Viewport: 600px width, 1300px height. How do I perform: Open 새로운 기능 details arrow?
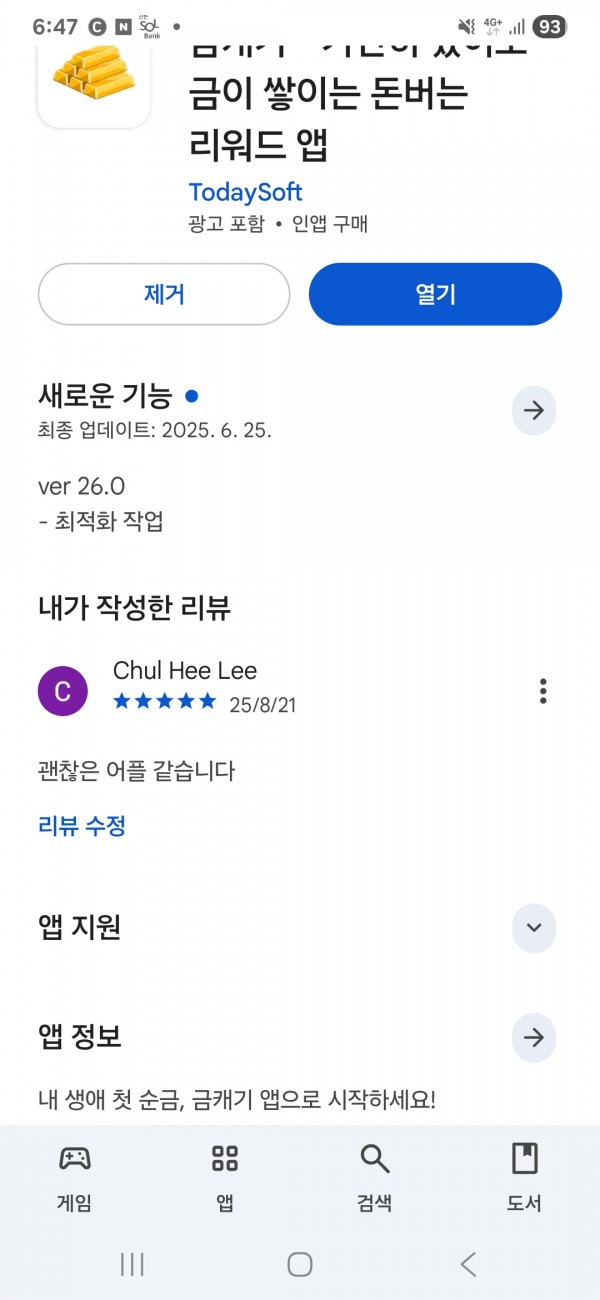(x=534, y=410)
